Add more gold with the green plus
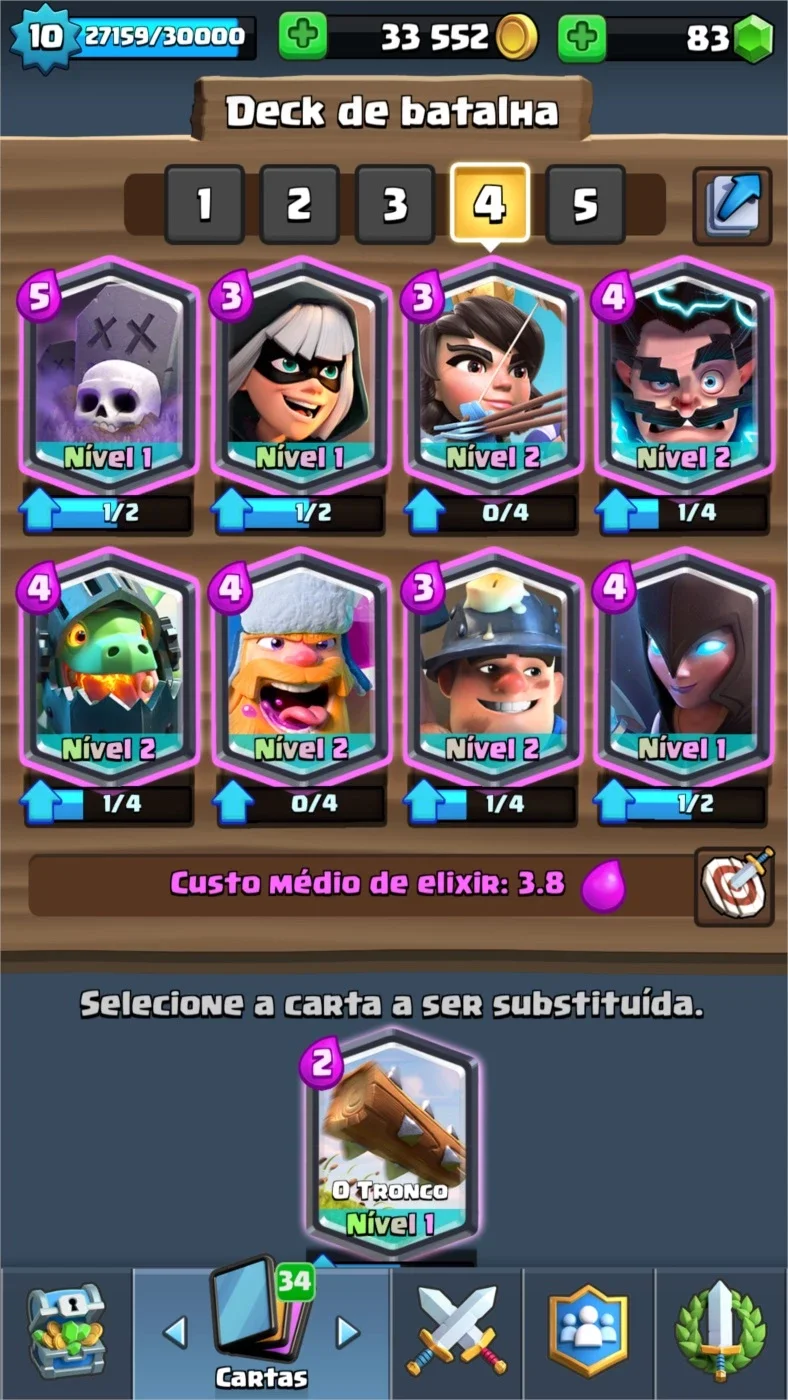Screen dimensions: 788x1400 pos(302,38)
